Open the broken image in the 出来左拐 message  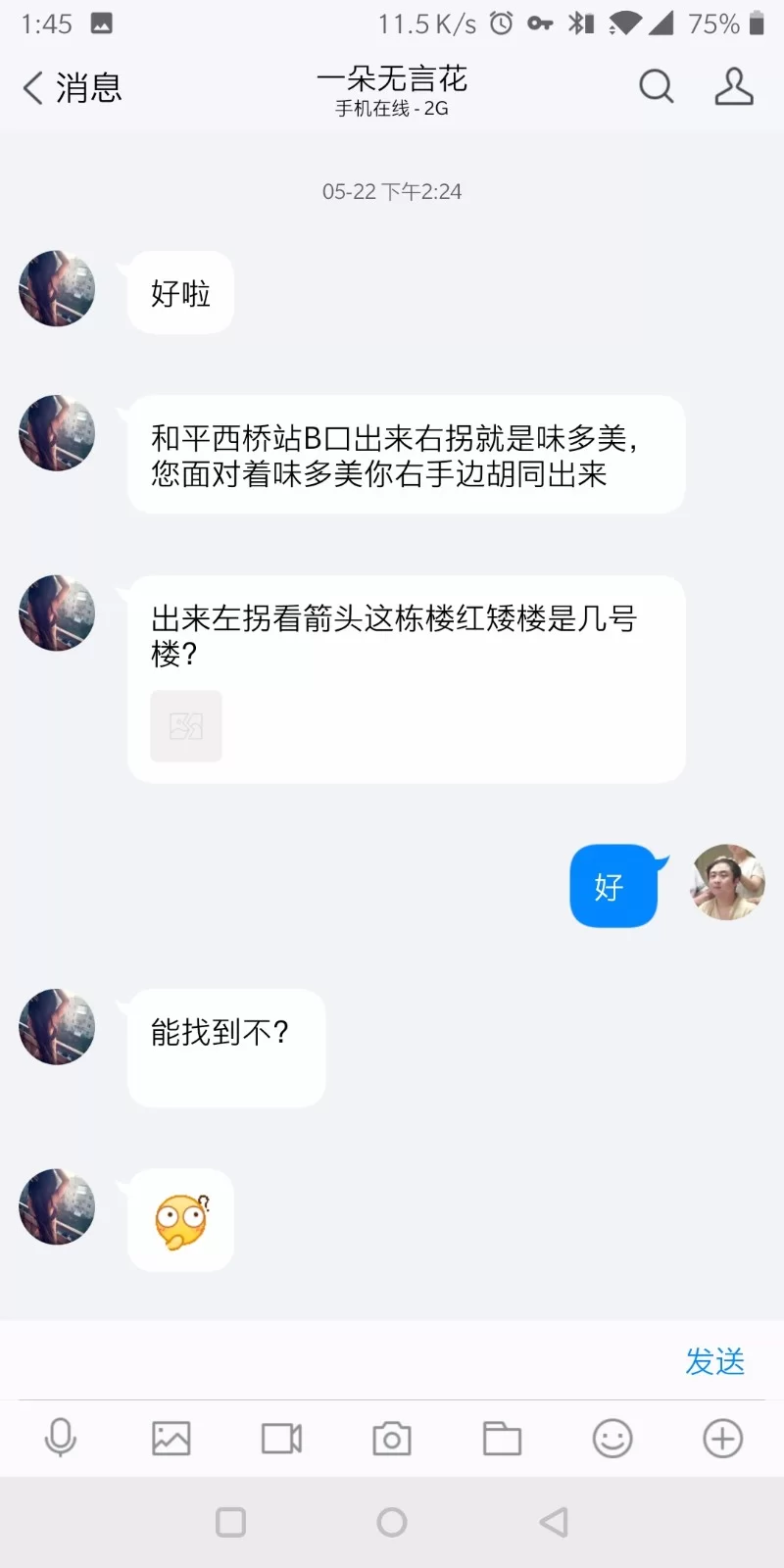click(186, 726)
